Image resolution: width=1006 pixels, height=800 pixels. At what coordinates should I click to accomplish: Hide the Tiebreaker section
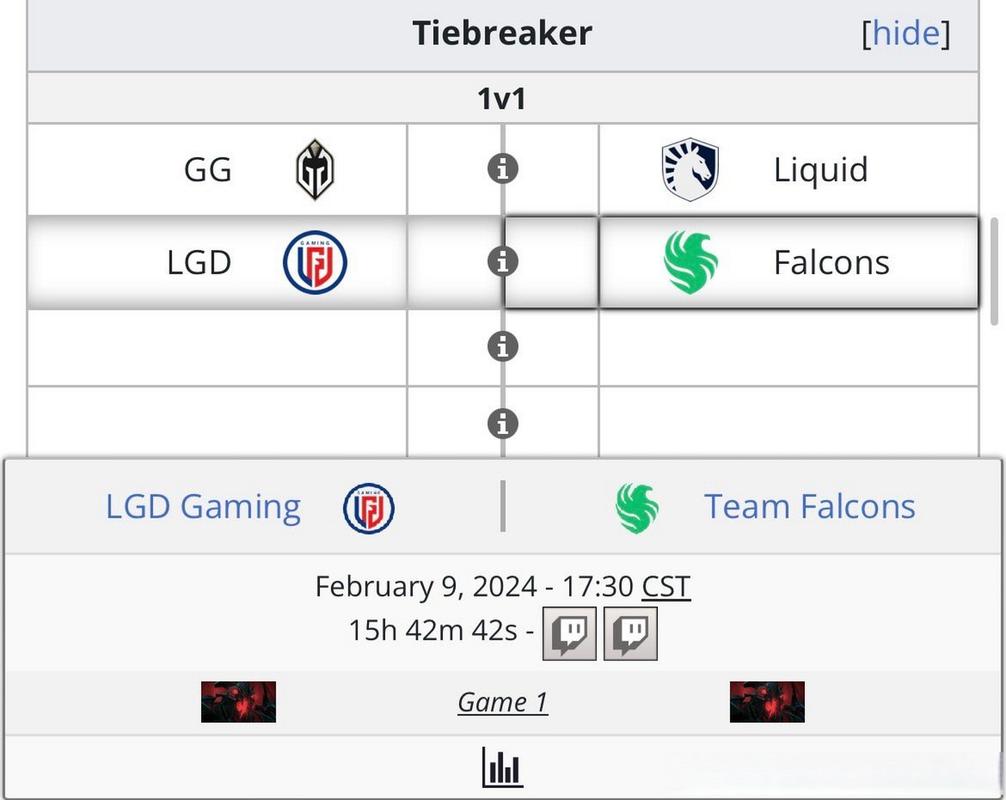[x=905, y=33]
